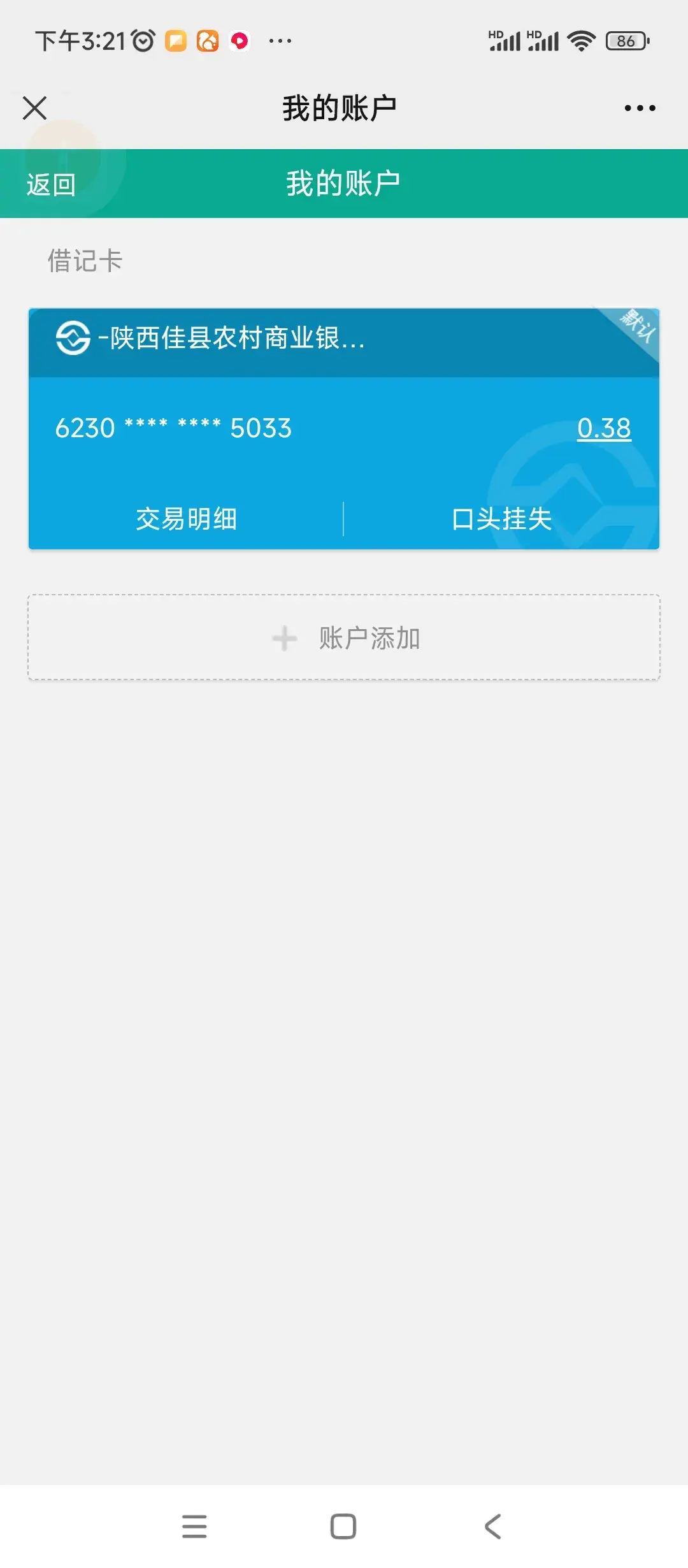
Task: Open the video app icon in status bar
Action: pos(240,39)
